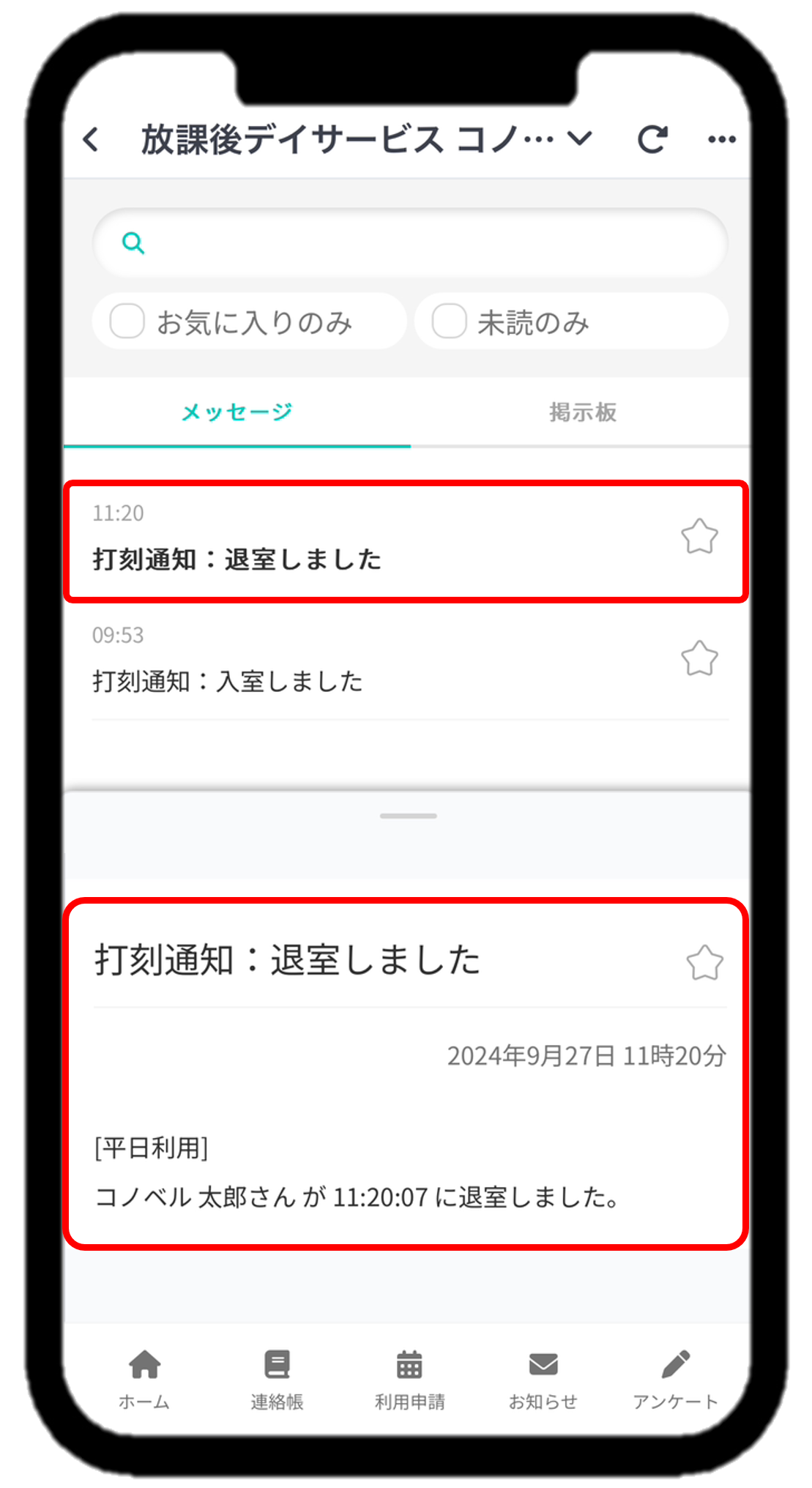The height and width of the screenshot is (1488, 812).
Task: Switch to the 掲示板 tab
Action: tap(582, 412)
